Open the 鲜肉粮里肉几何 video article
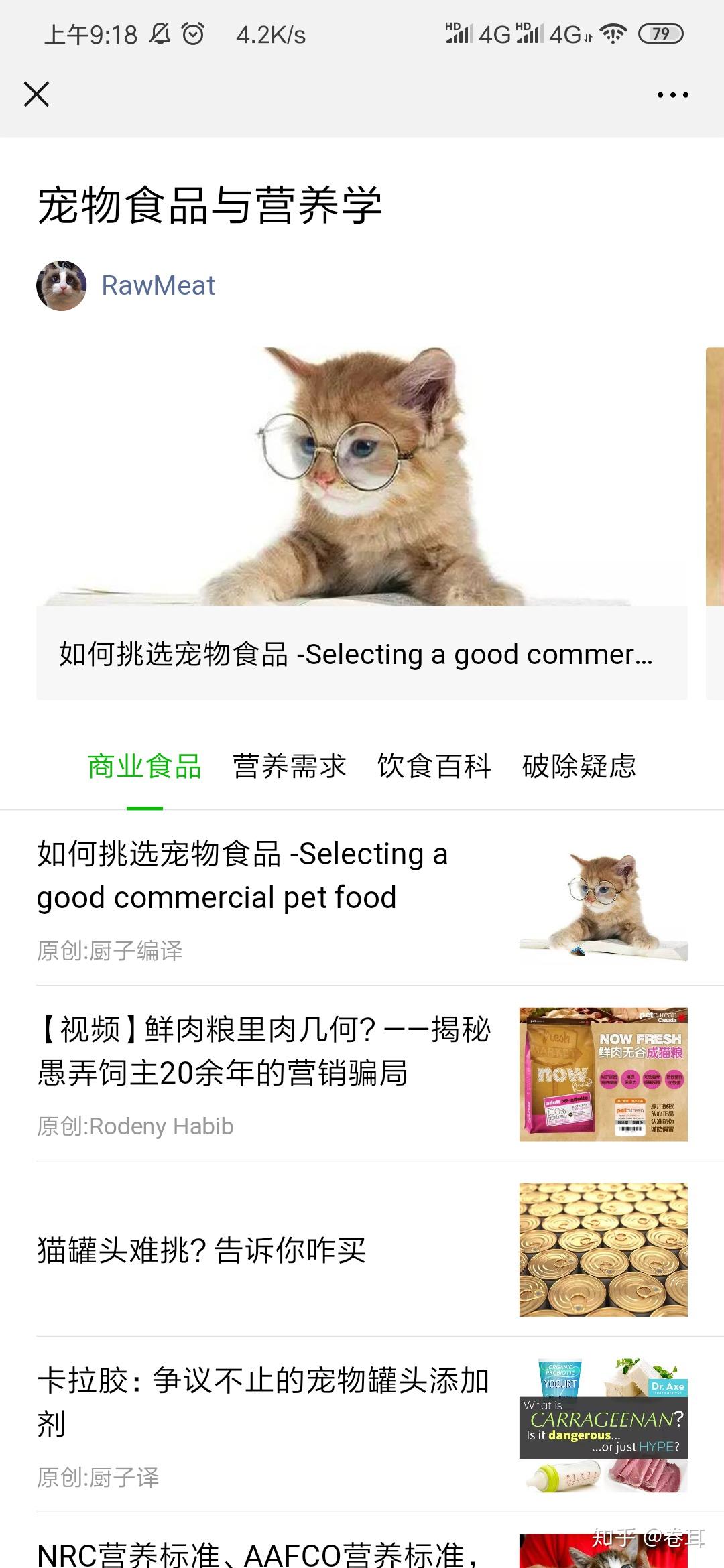 coord(362,1073)
